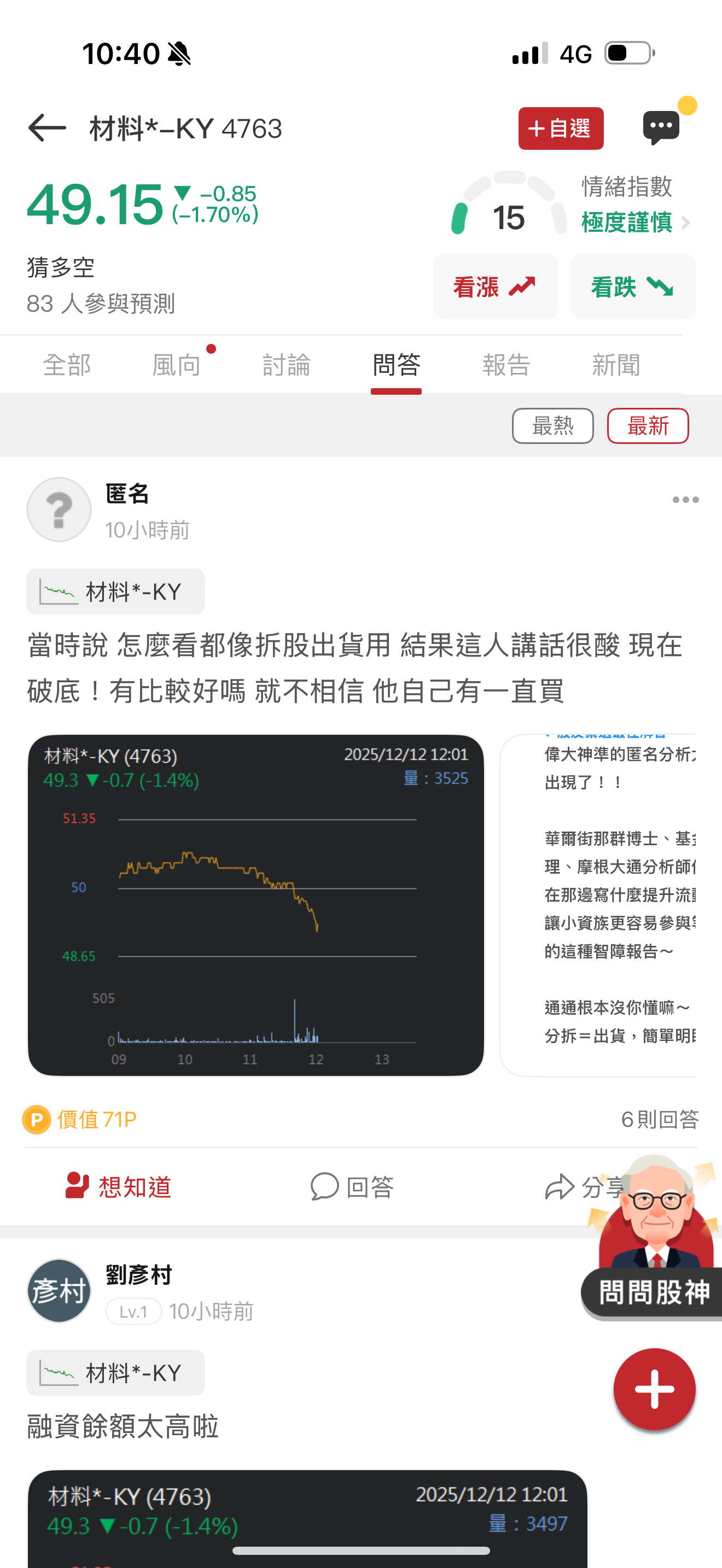Sort questions by 最新

coord(647,425)
